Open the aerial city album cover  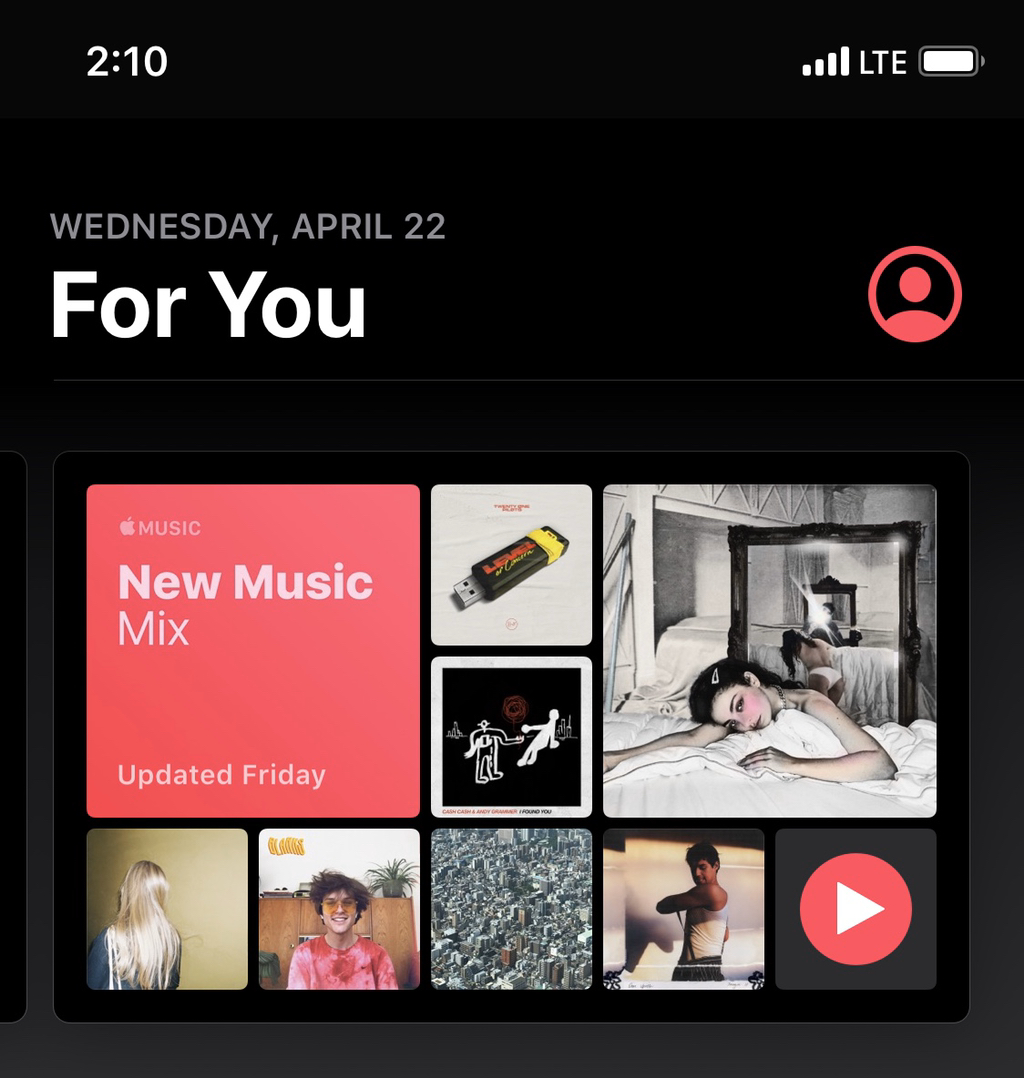point(511,909)
